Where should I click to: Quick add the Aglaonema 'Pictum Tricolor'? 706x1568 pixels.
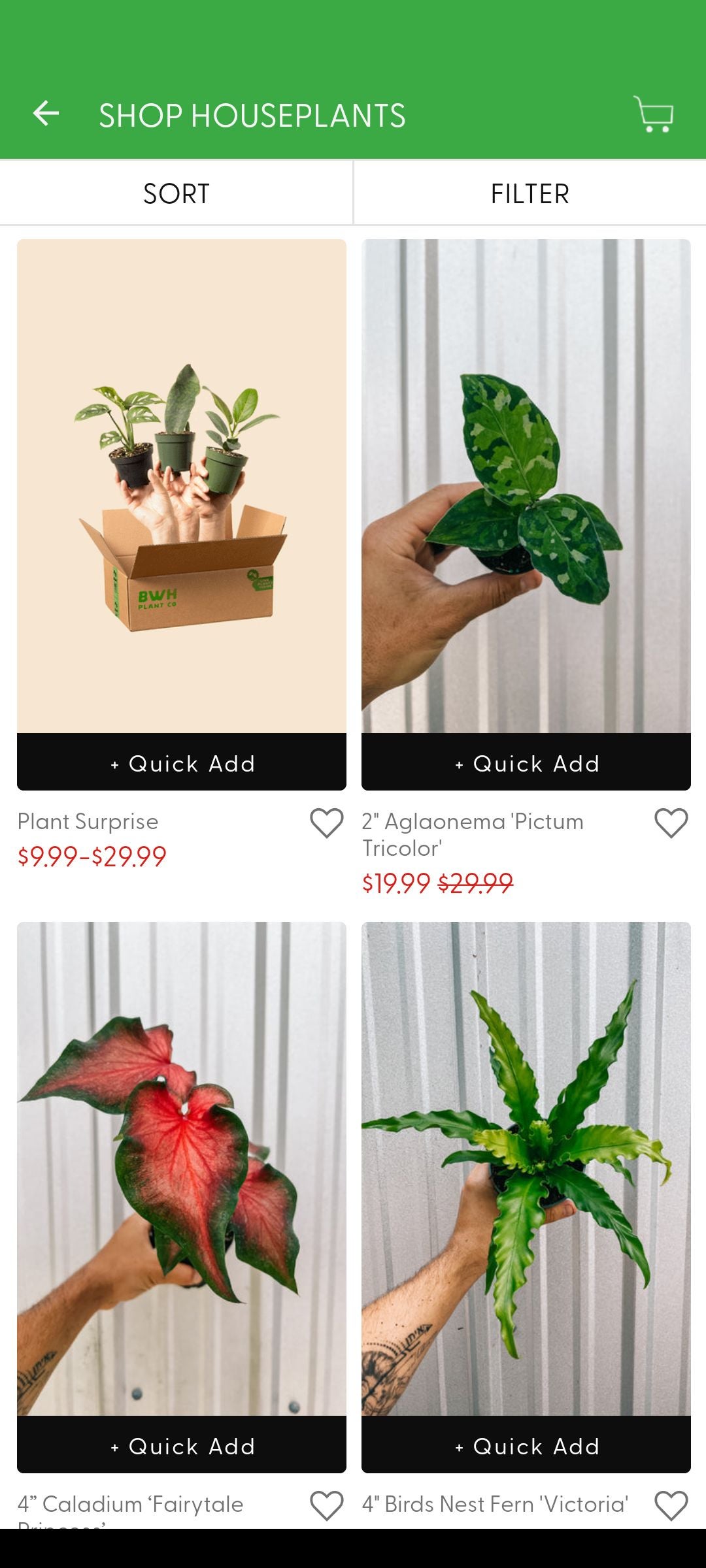[x=526, y=762]
